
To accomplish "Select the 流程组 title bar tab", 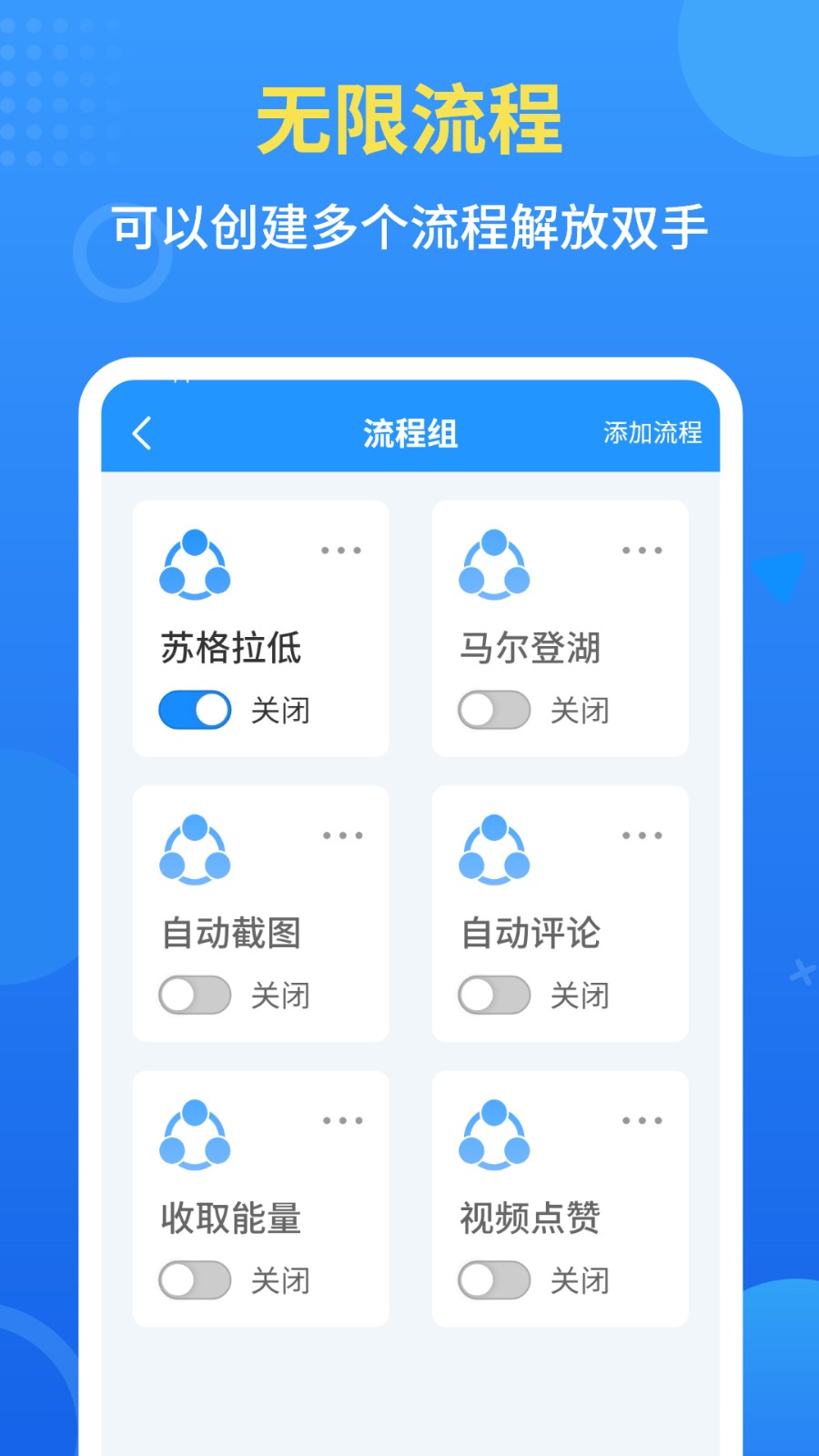I will pyautogui.click(x=411, y=434).
